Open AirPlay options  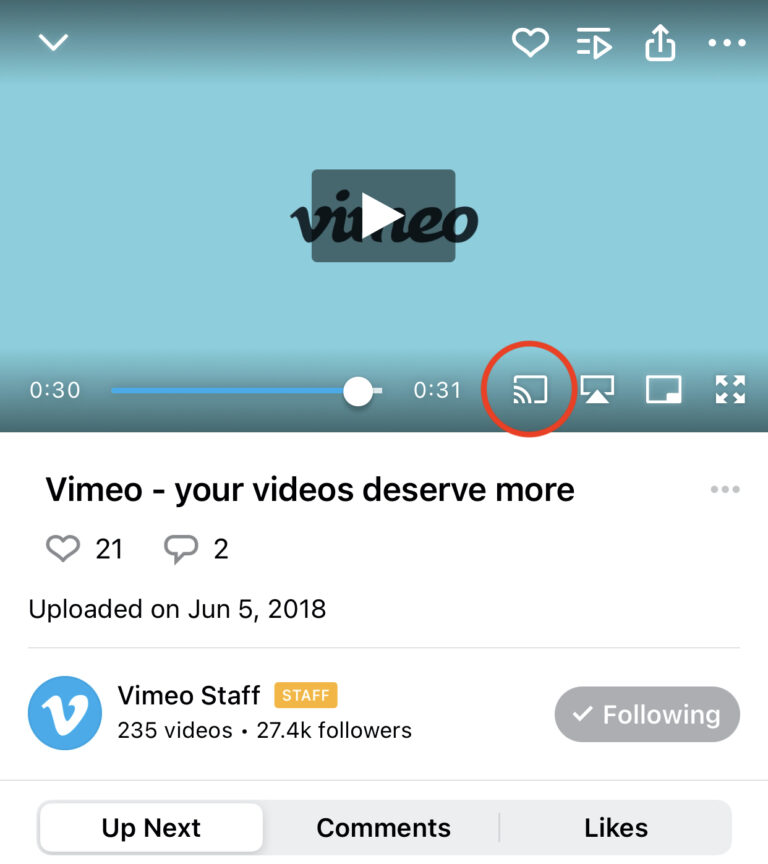click(x=597, y=390)
